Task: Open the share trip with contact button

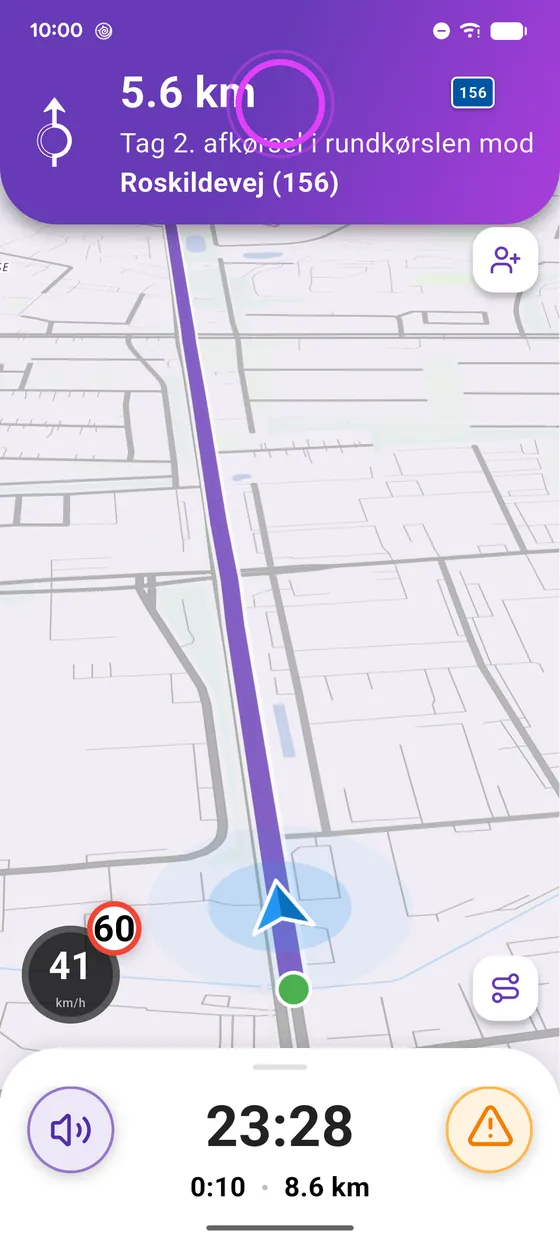Action: click(x=506, y=261)
